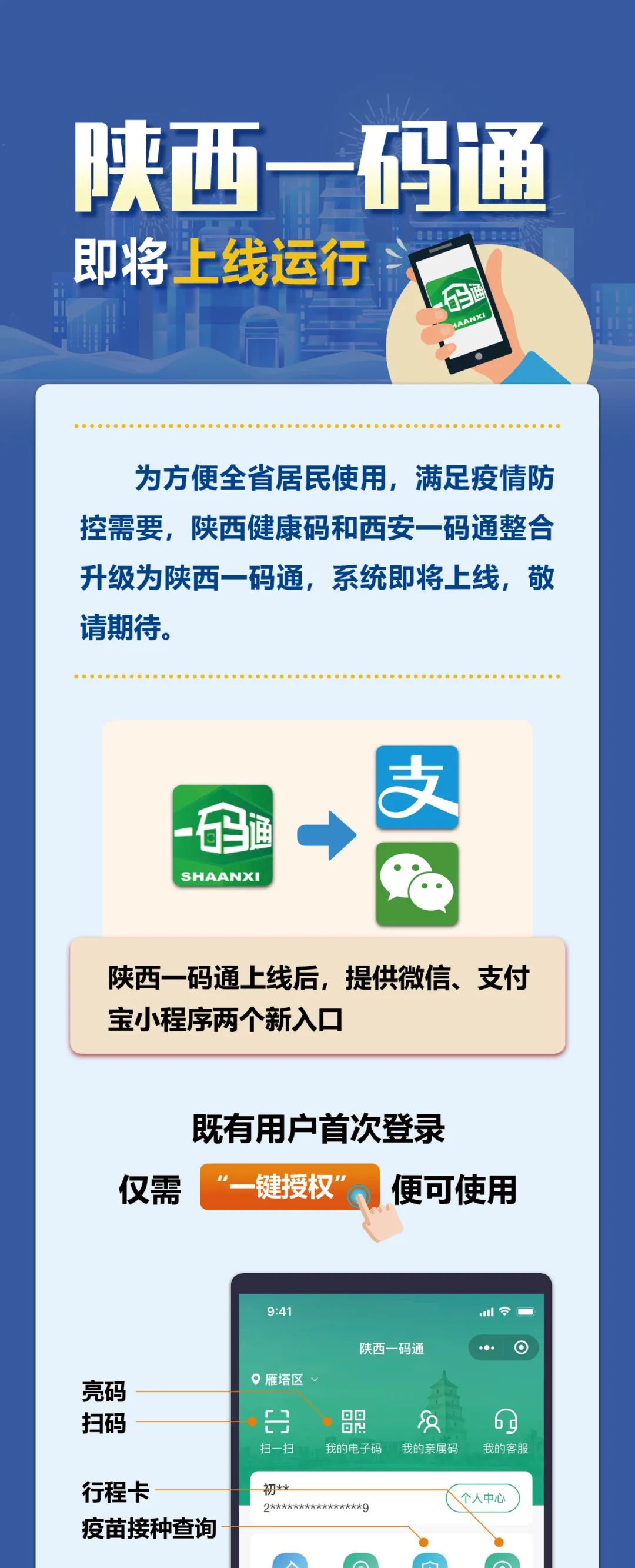Expand the 雁塔区 district dropdown

313,1380
